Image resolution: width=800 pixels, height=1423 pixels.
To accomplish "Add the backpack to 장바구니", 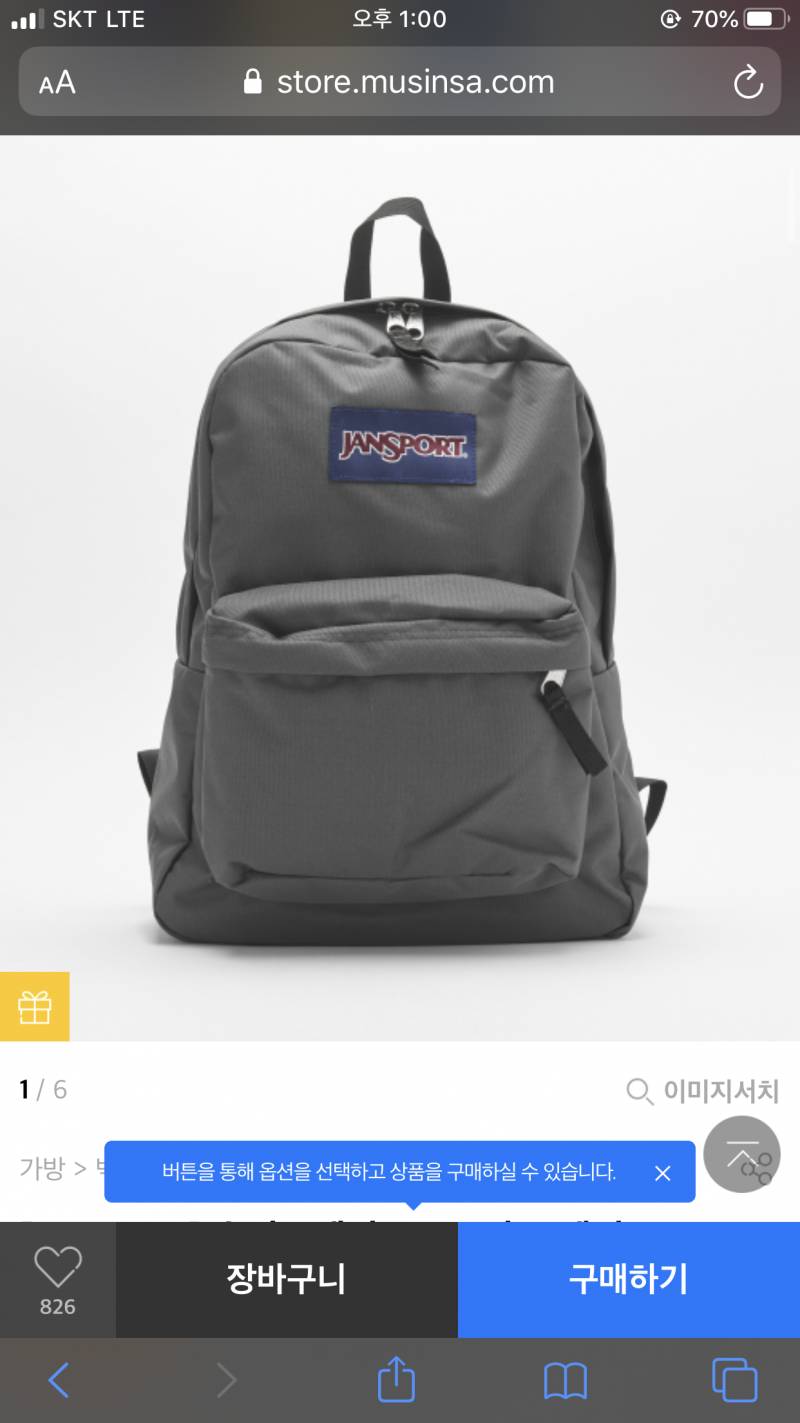I will click(x=286, y=1279).
